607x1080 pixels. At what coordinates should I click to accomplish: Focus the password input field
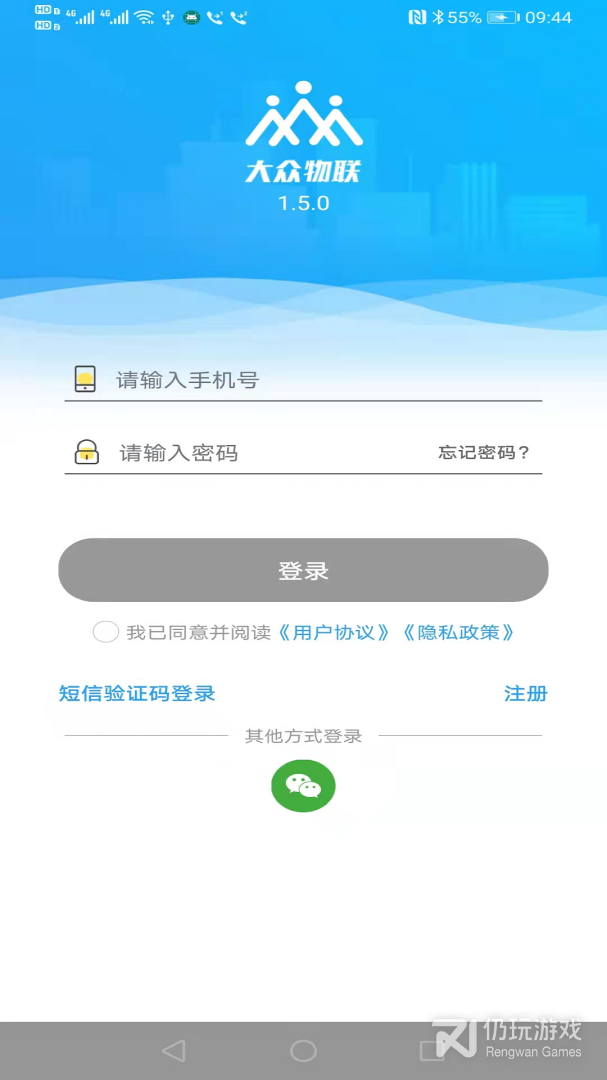270,453
